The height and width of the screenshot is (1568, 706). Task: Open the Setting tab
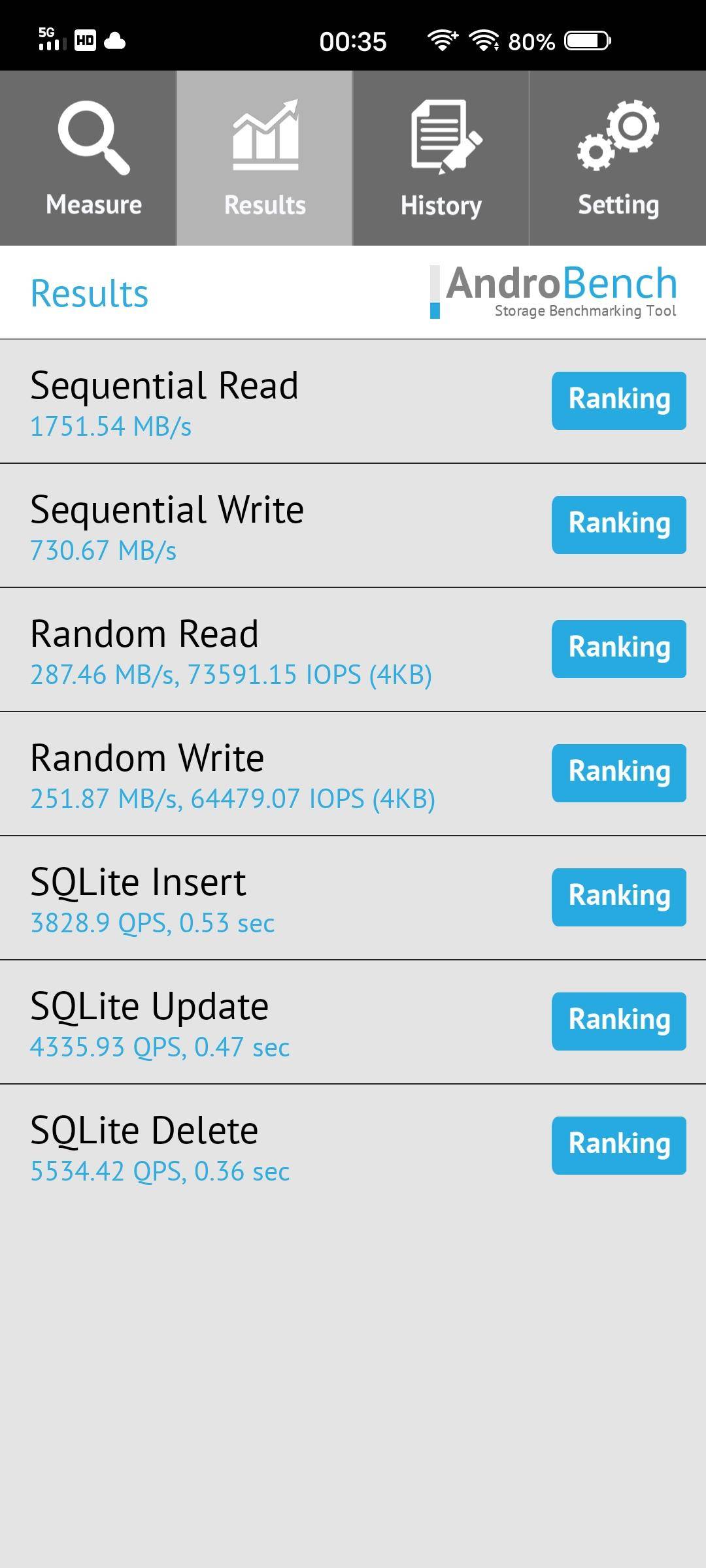618,157
